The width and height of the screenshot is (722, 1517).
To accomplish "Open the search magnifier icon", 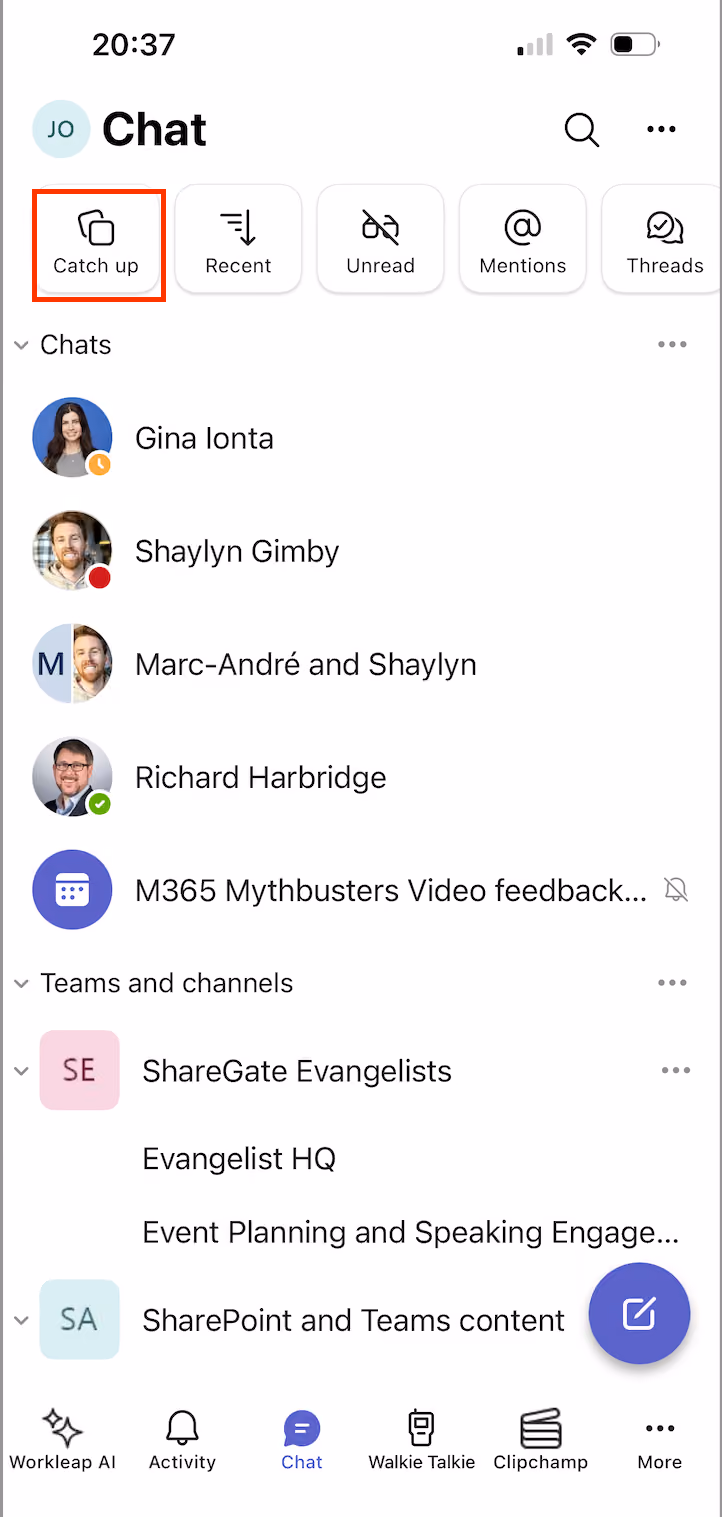I will (581, 130).
